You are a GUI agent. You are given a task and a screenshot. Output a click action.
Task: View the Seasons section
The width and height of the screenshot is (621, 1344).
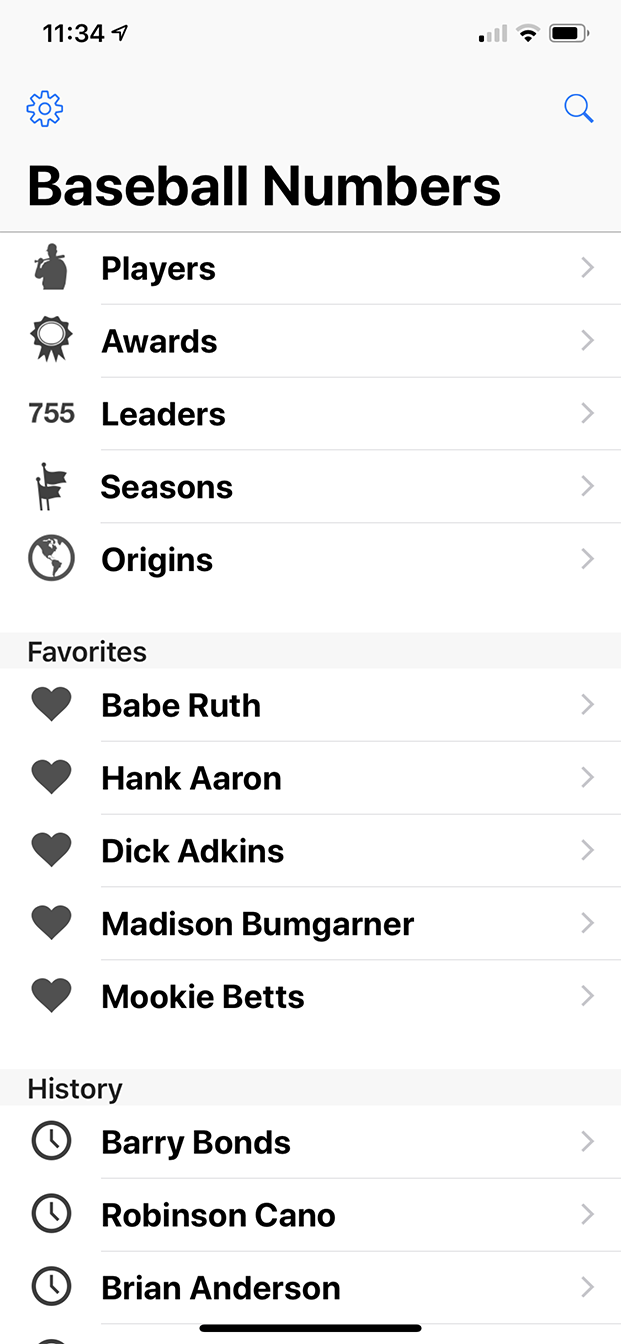[310, 487]
